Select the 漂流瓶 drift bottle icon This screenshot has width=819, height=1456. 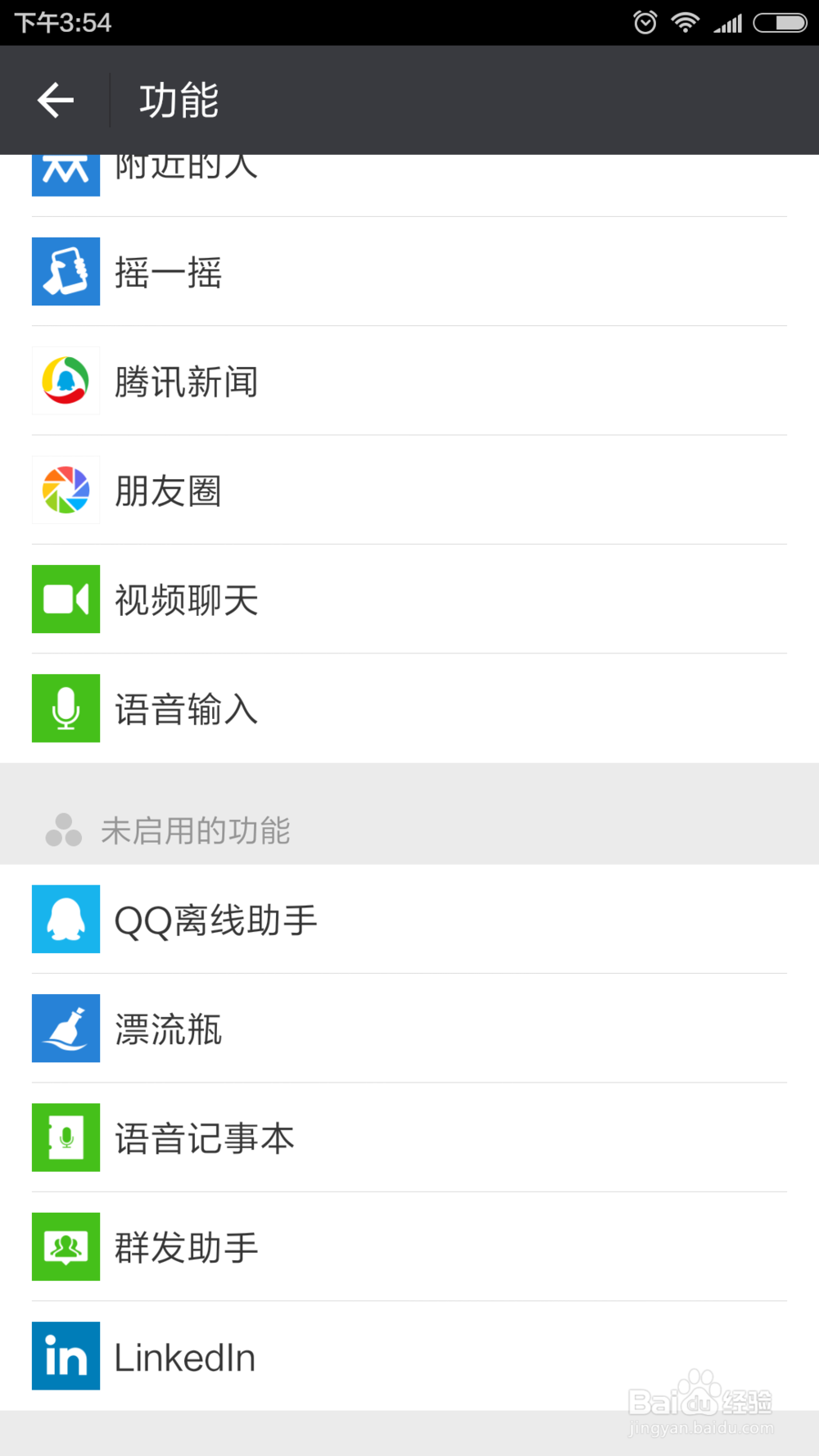click(x=66, y=1029)
